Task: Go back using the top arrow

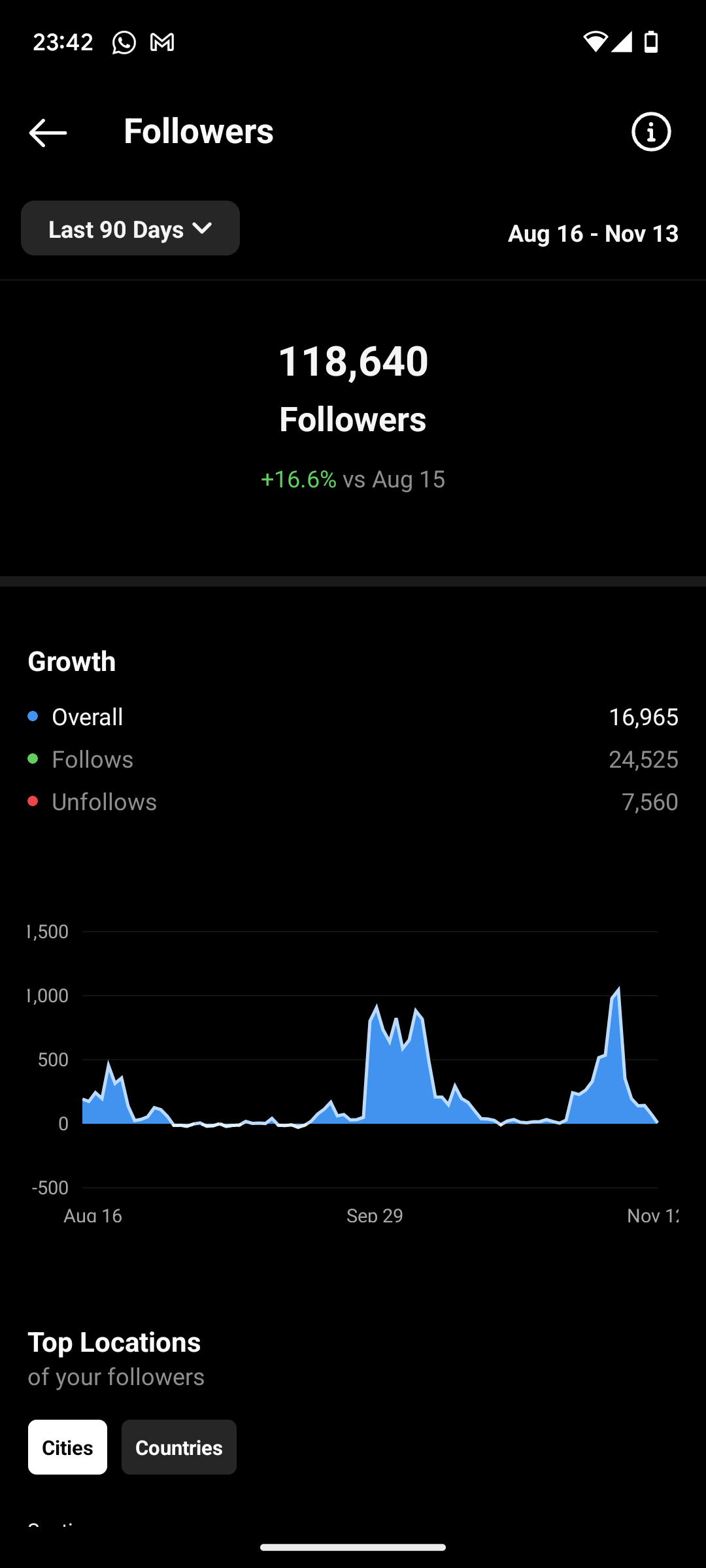Action: pos(48,133)
